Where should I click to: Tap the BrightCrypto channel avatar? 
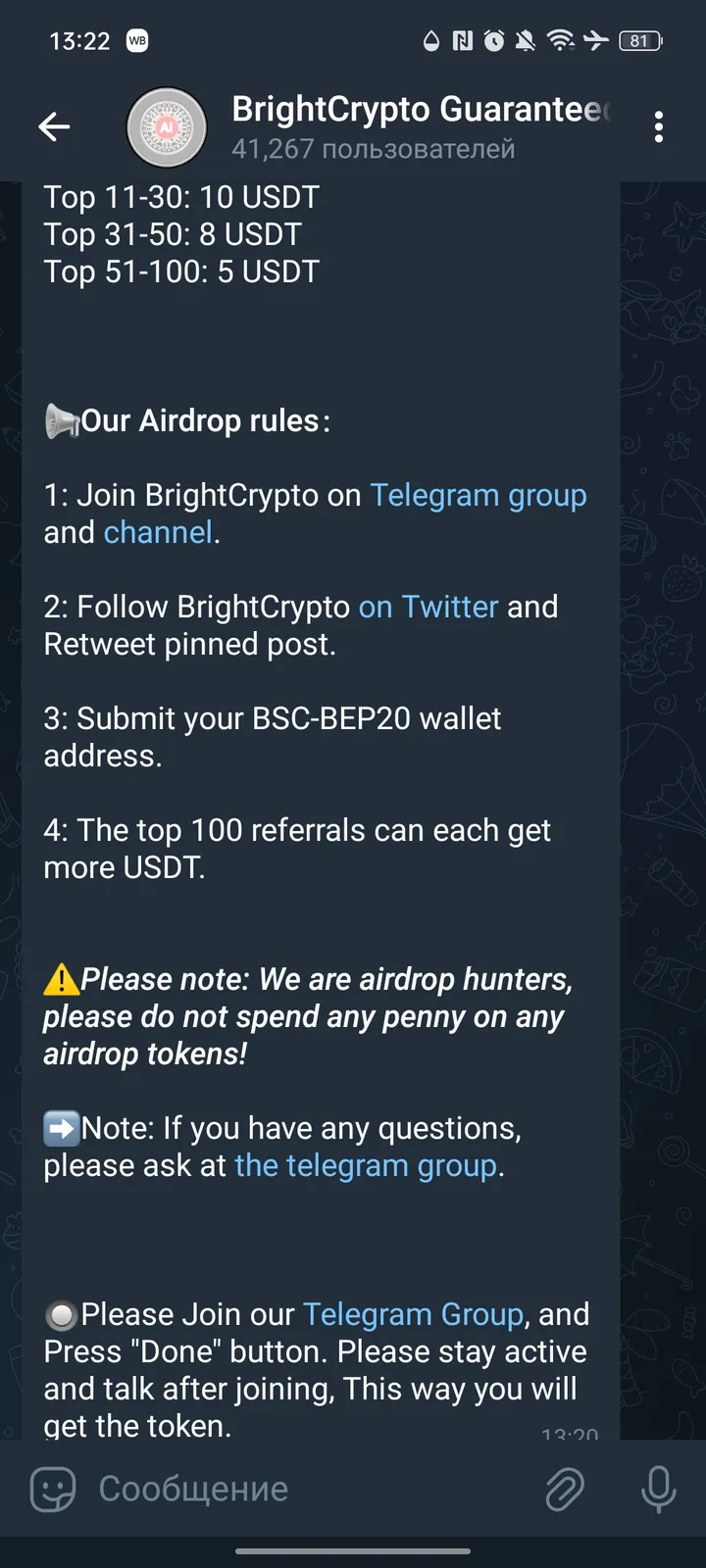click(167, 128)
